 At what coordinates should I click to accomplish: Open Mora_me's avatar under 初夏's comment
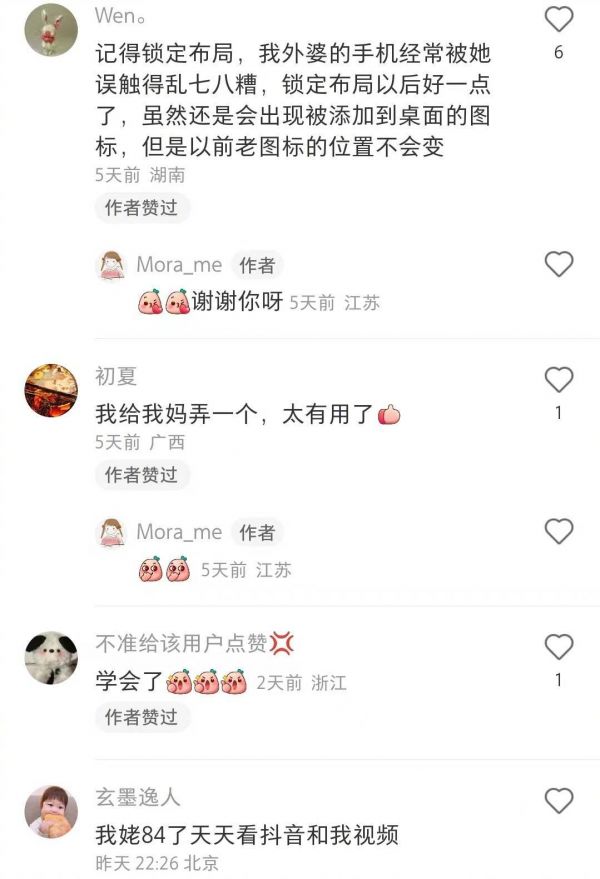[x=111, y=532]
